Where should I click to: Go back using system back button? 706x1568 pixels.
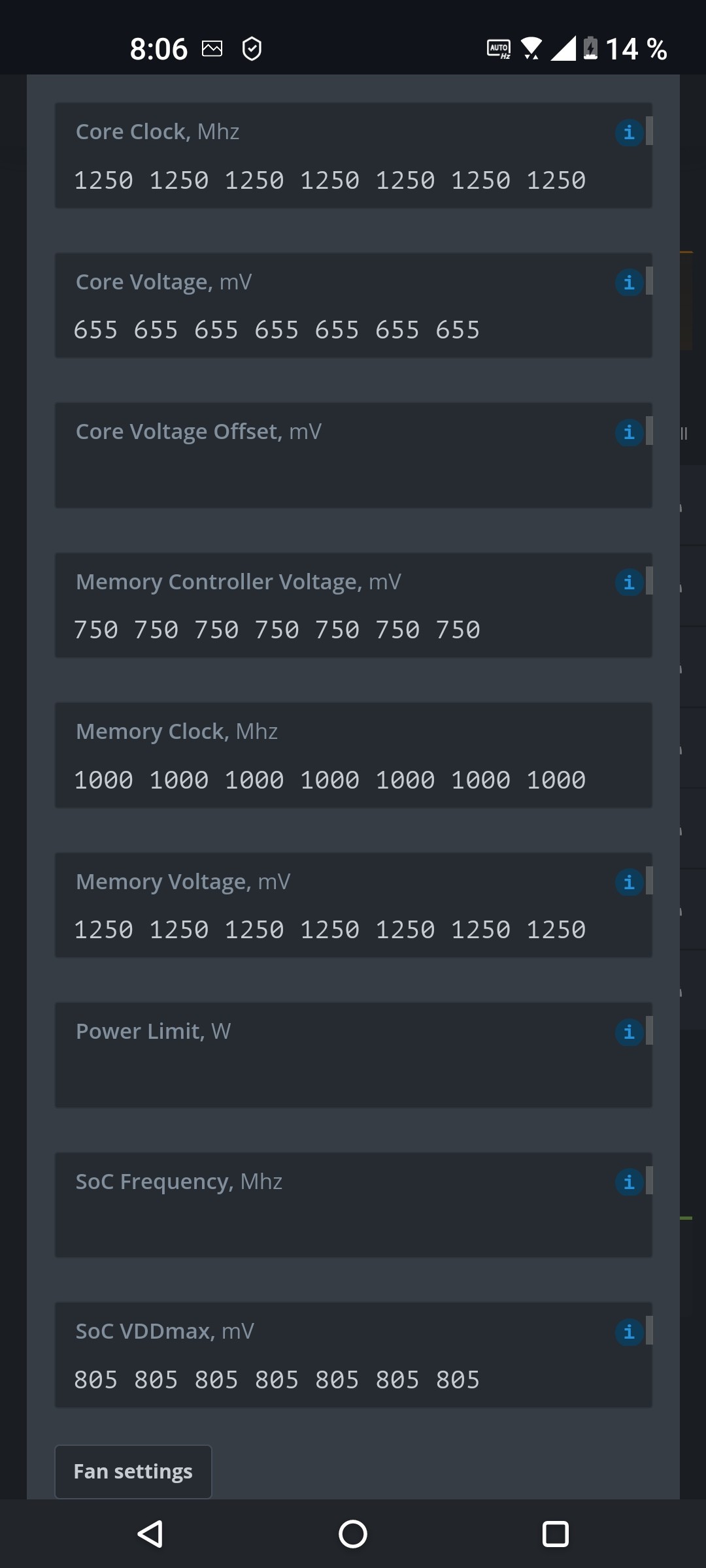point(150,1534)
